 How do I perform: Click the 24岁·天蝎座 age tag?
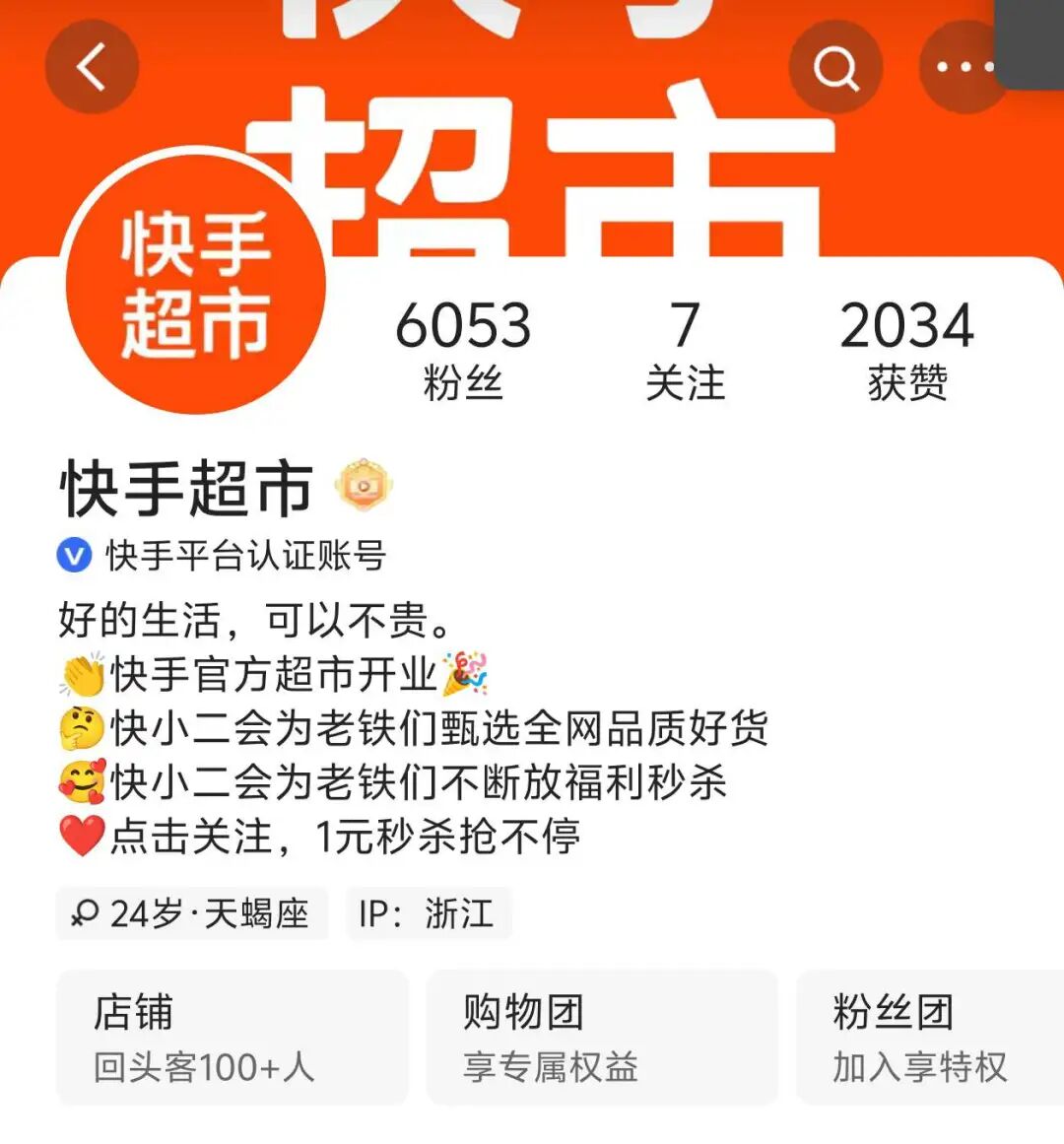192,914
